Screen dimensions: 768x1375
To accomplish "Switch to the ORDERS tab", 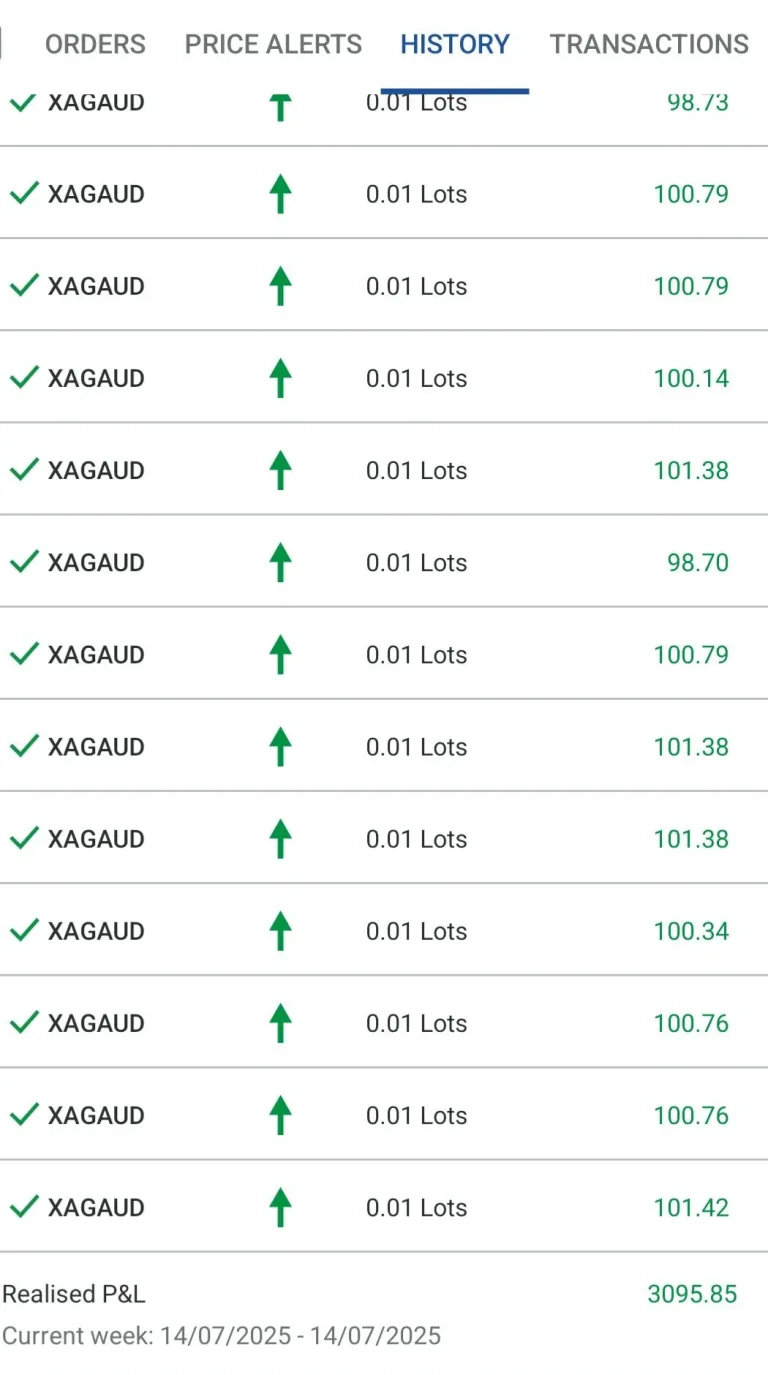I will click(95, 44).
